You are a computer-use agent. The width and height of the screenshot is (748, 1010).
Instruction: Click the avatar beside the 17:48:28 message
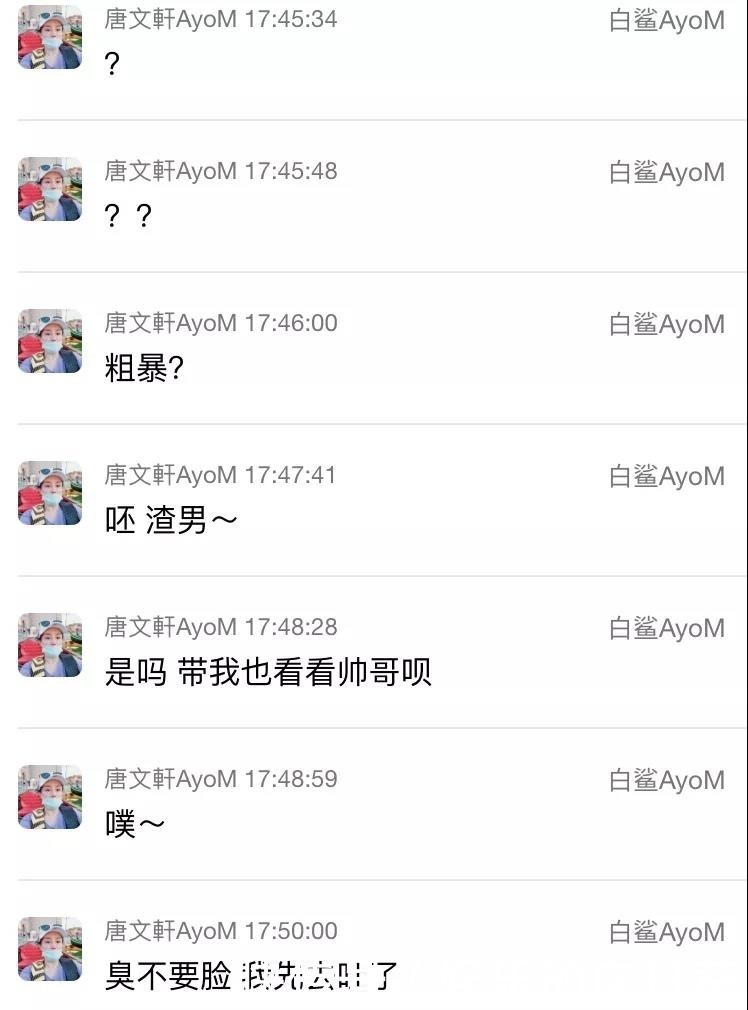tap(49, 645)
